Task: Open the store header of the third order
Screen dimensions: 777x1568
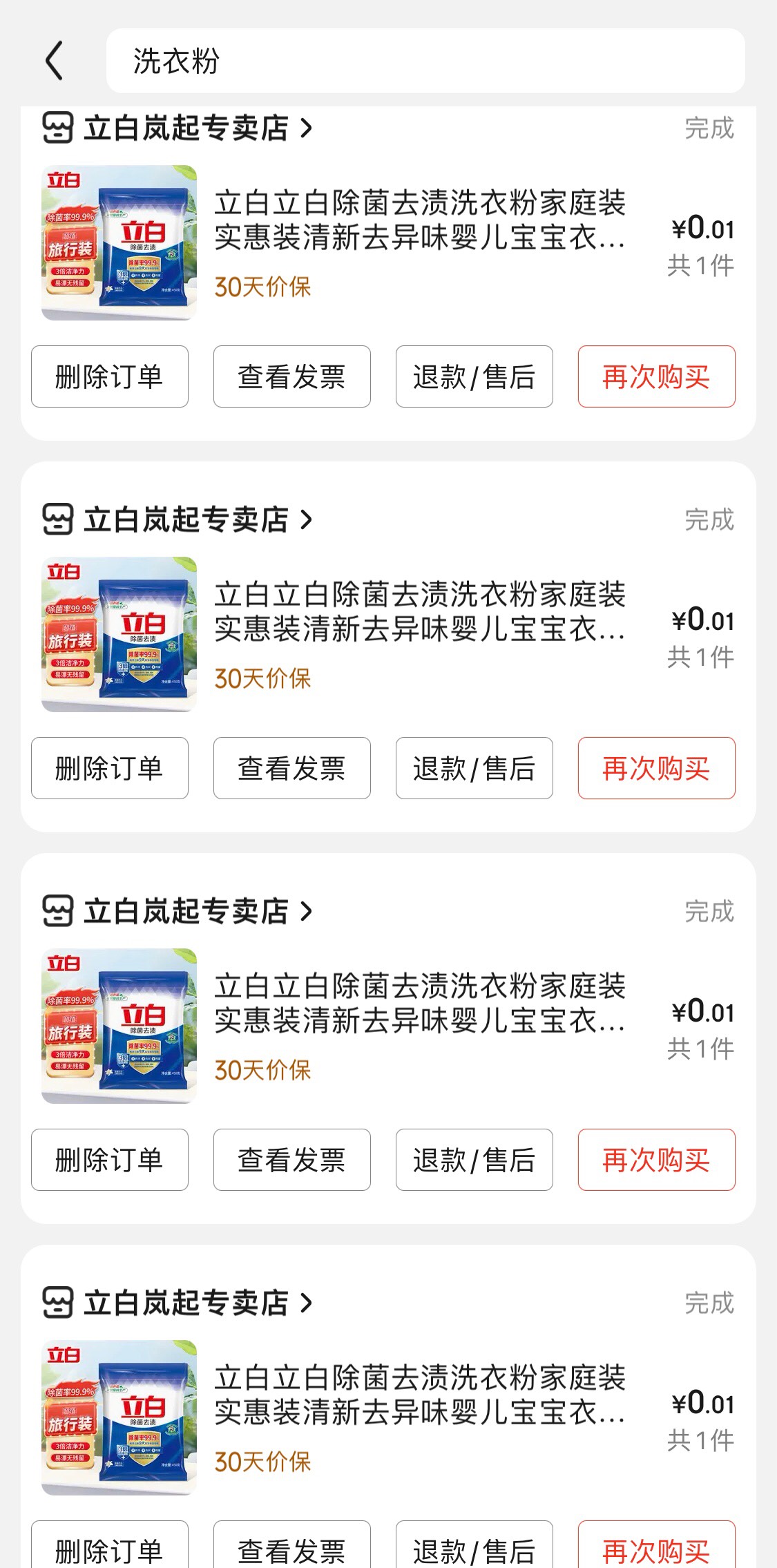Action: pos(178,911)
